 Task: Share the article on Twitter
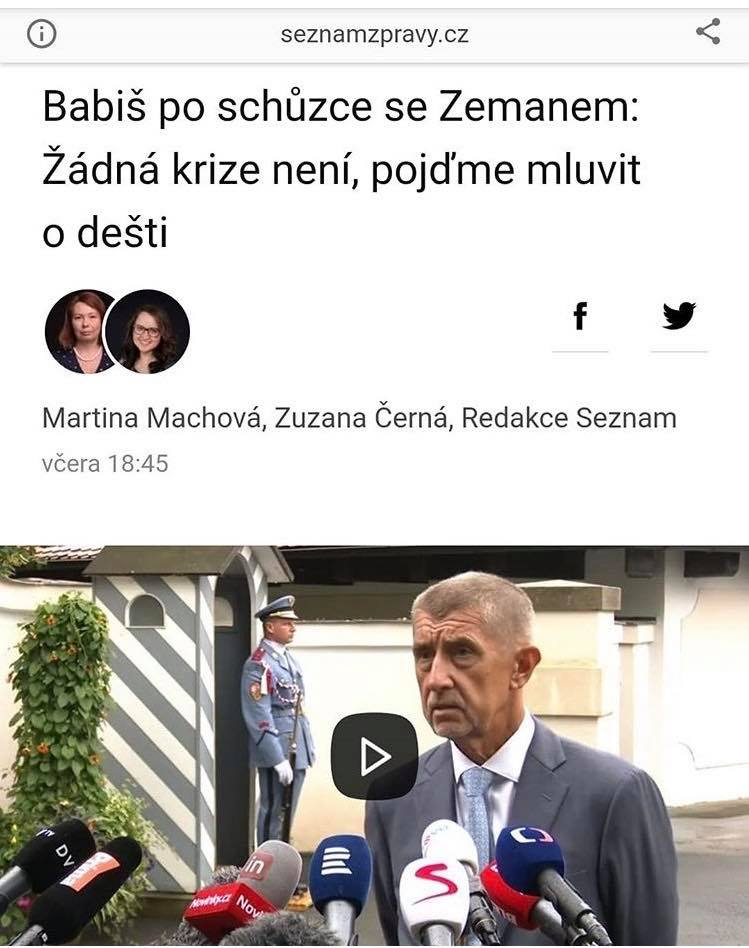click(679, 317)
